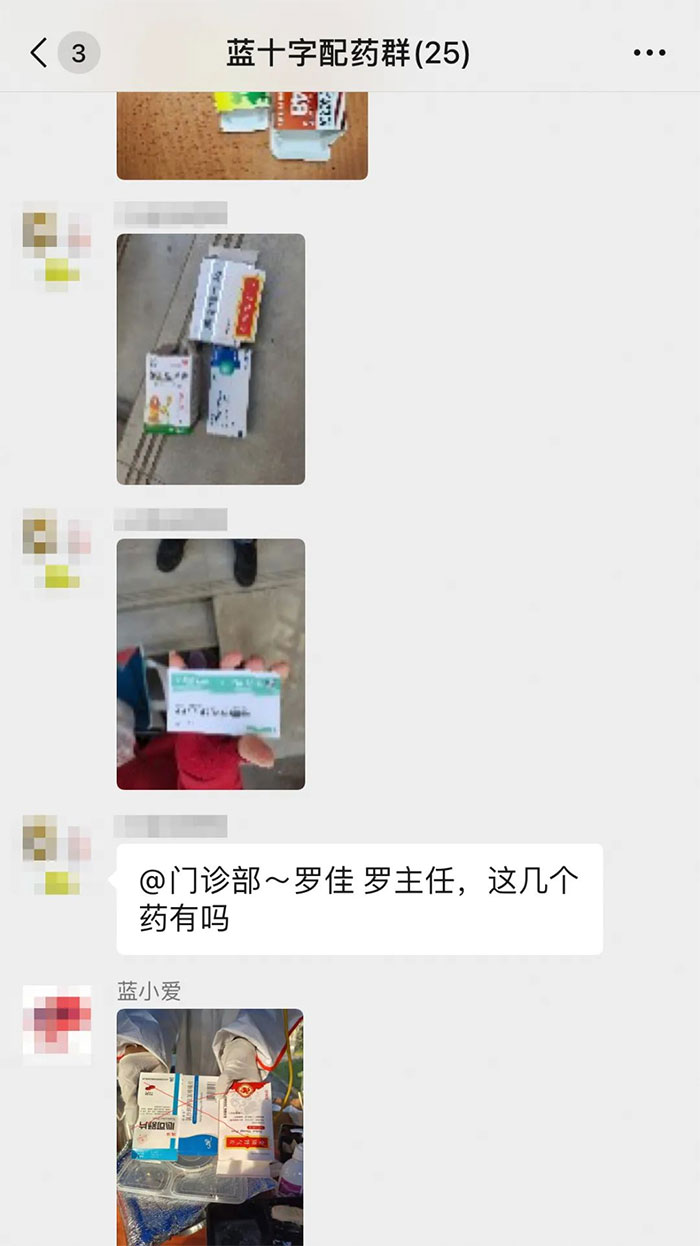Open the group chat overflow menu
700x1246 pixels.
coord(649,53)
